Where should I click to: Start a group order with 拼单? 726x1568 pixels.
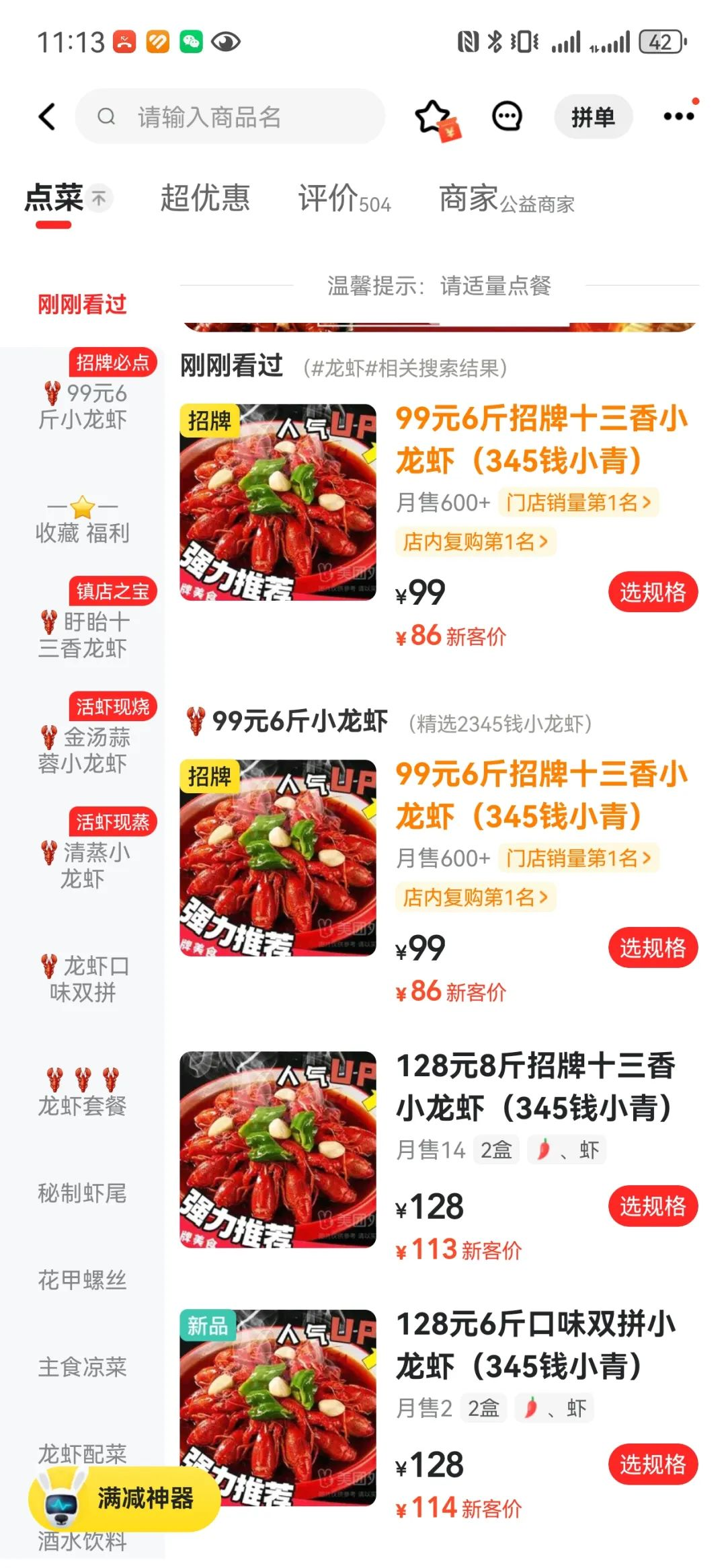(593, 117)
